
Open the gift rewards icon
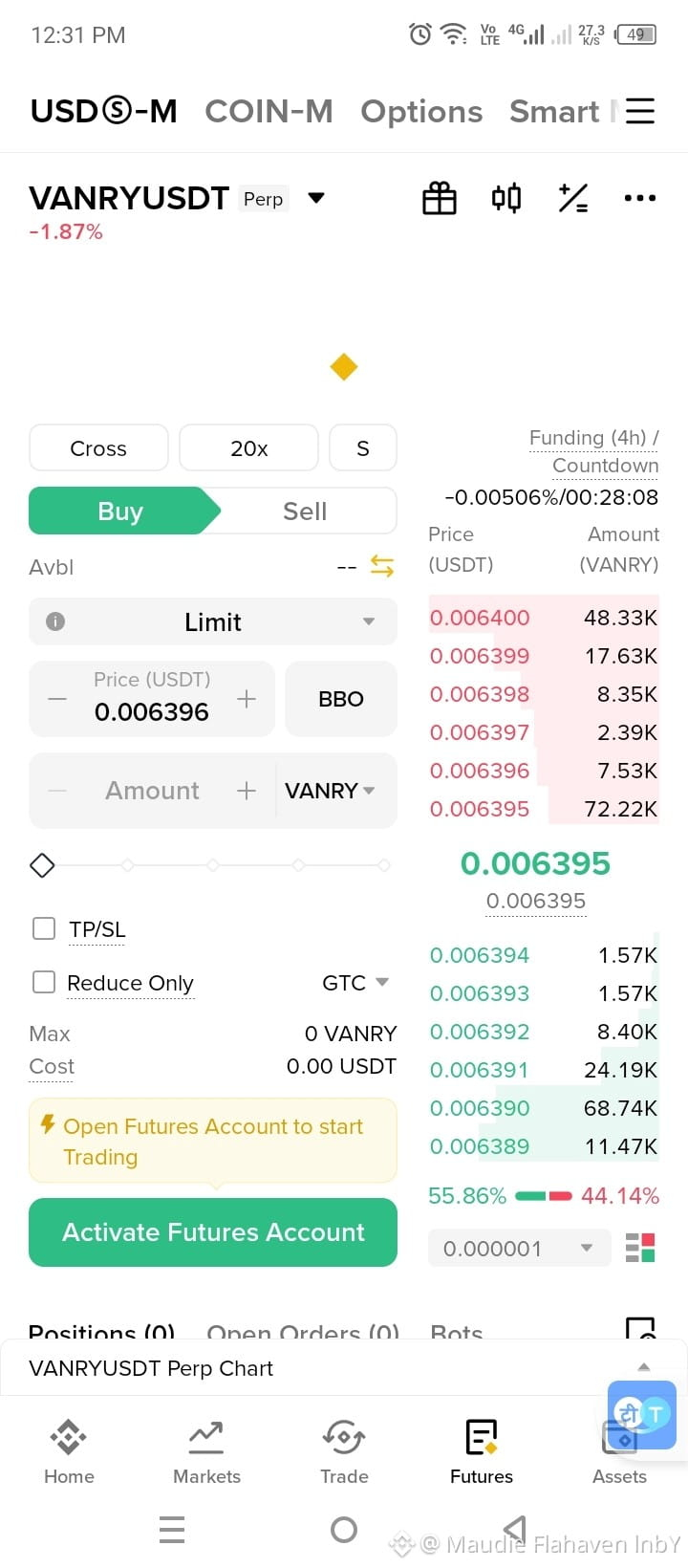click(x=440, y=199)
